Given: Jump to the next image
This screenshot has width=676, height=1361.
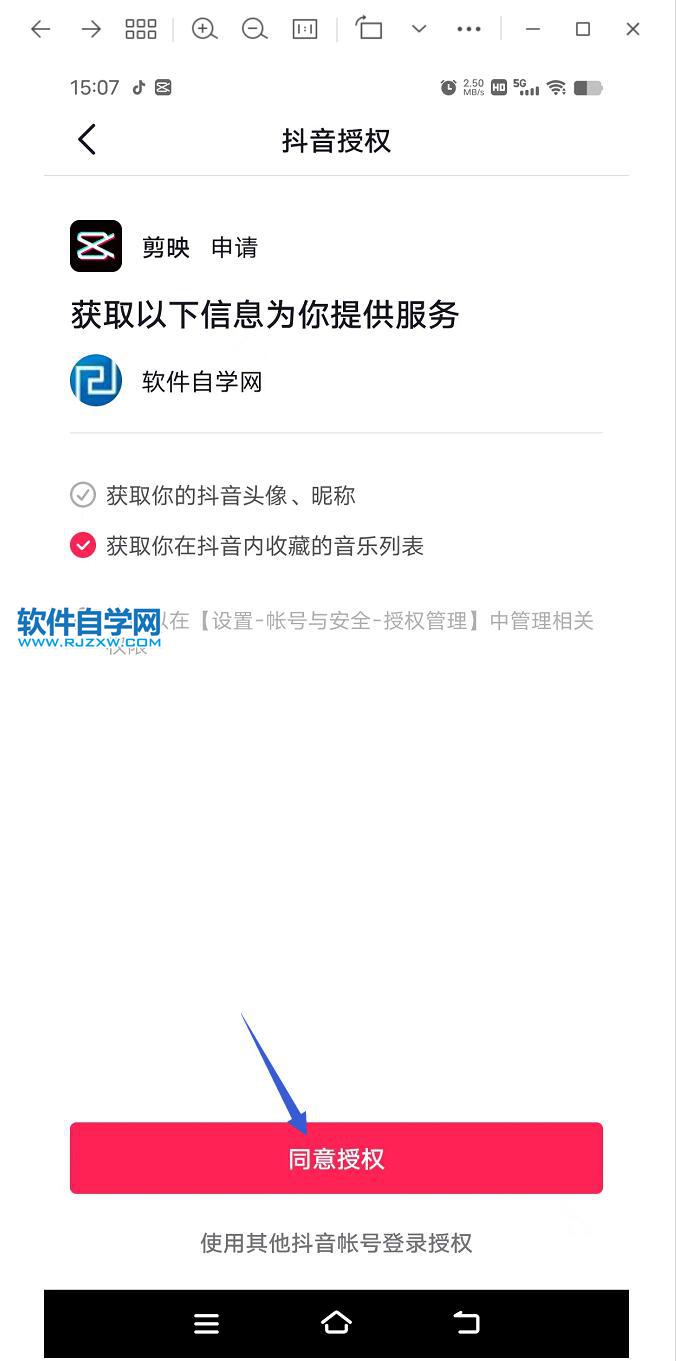Looking at the screenshot, I should point(91,29).
